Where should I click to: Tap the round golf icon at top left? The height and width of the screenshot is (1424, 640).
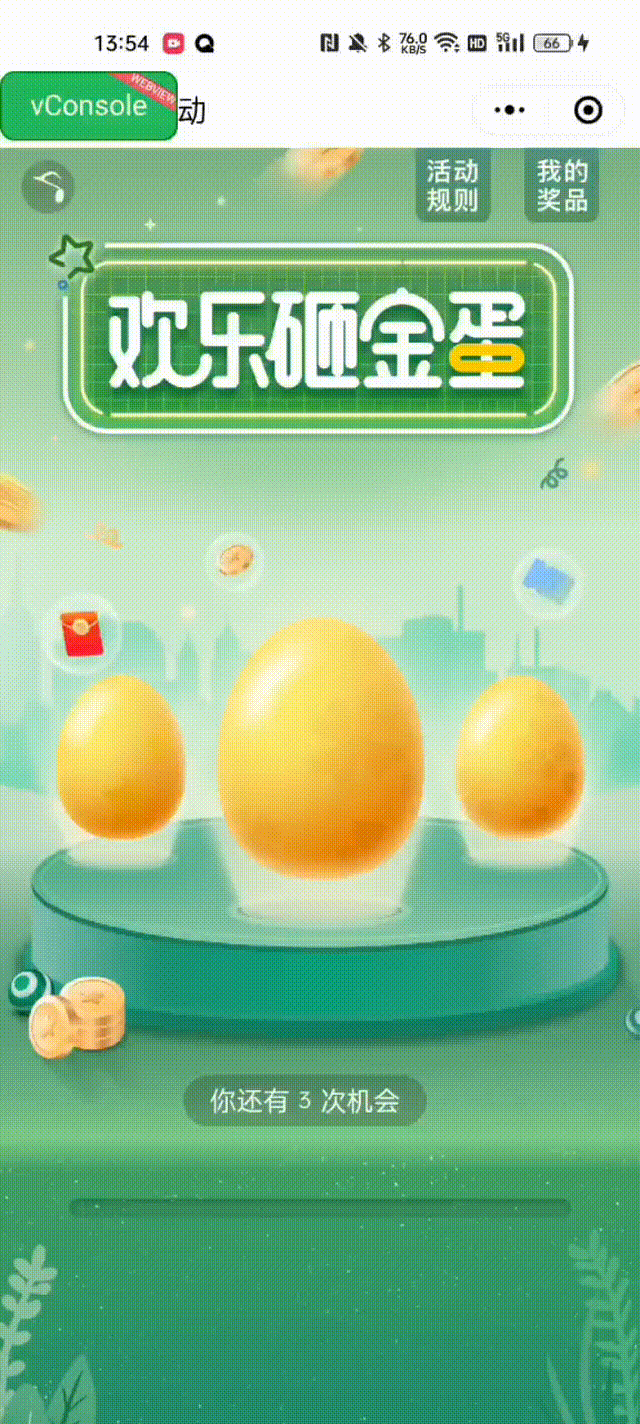(48, 187)
